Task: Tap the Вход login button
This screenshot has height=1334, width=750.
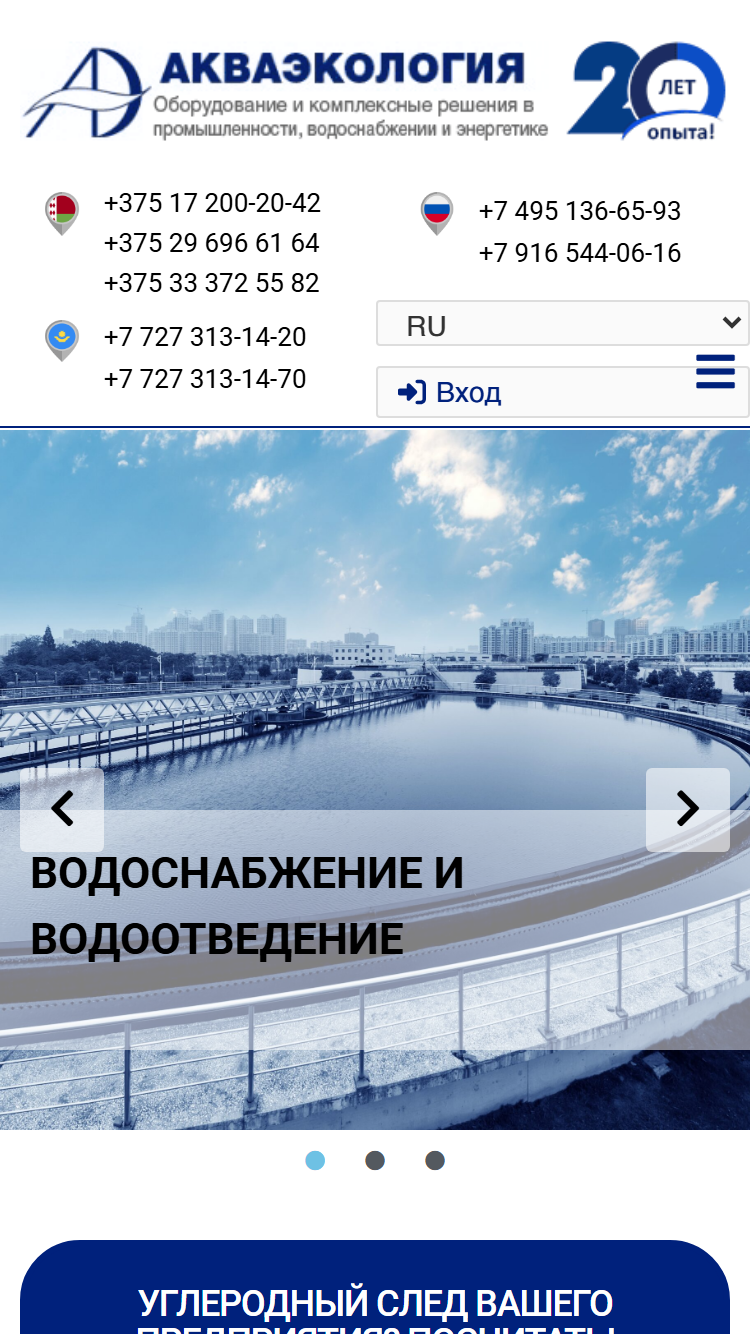Action: (x=563, y=392)
